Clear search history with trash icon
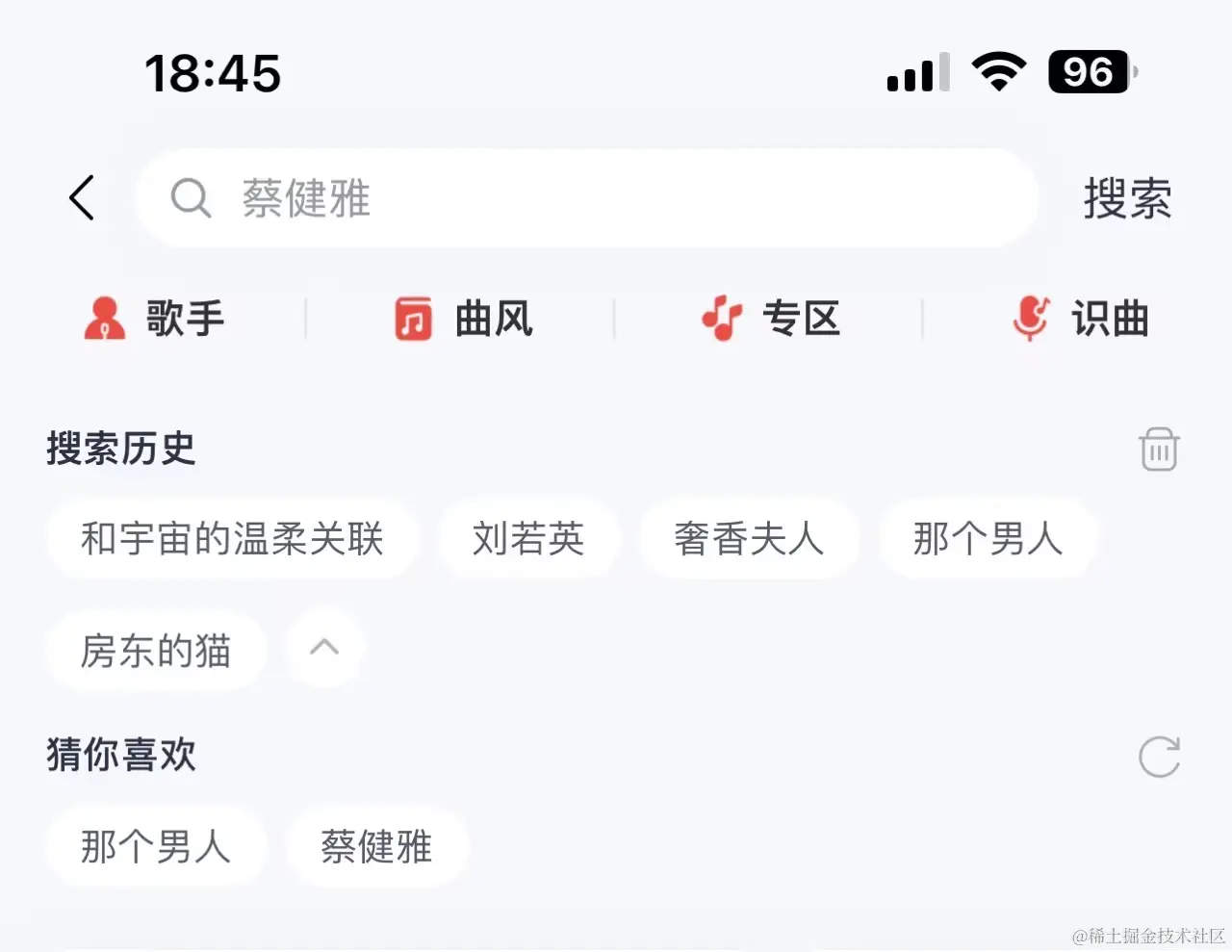The height and width of the screenshot is (952, 1232). pos(1159,450)
